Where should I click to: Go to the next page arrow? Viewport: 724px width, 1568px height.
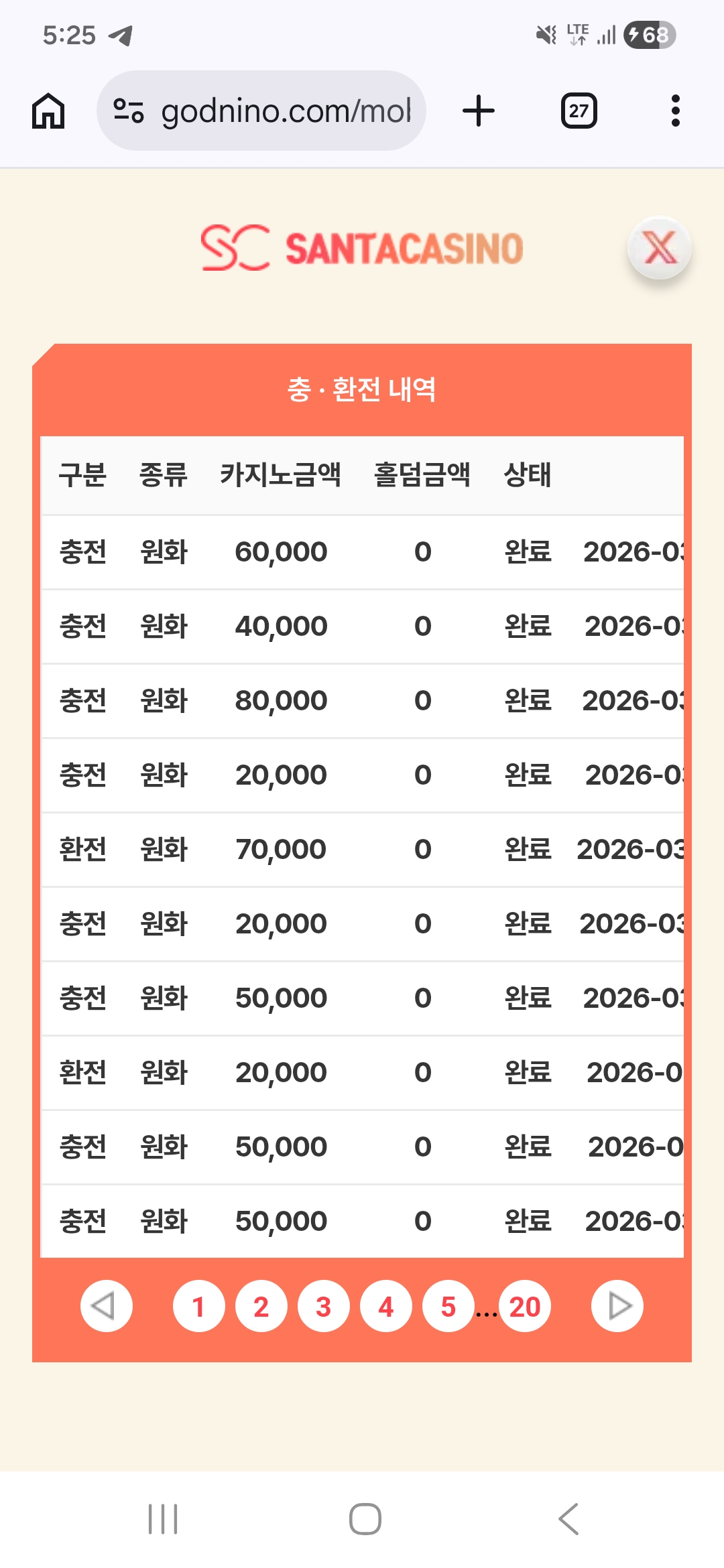617,1306
